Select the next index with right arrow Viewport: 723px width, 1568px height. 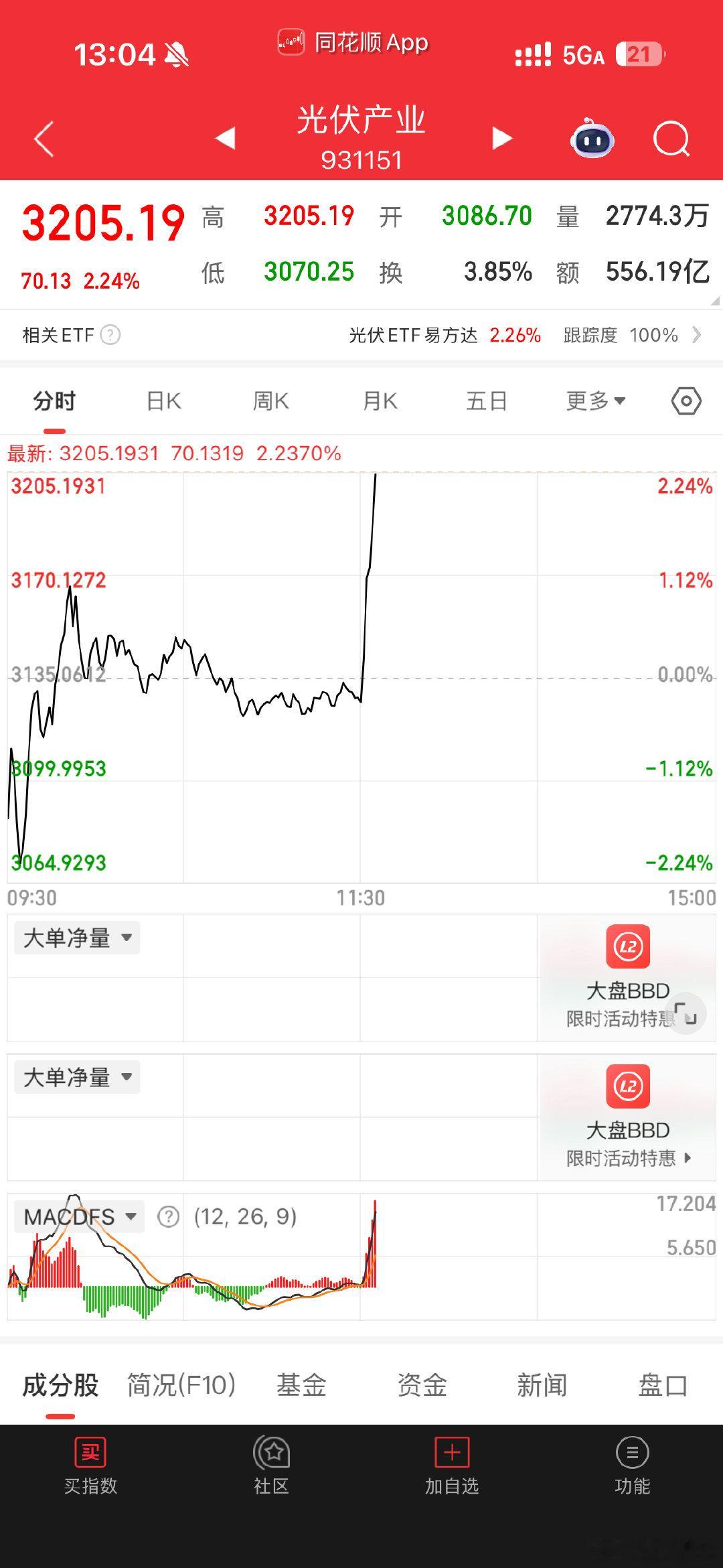[501, 137]
